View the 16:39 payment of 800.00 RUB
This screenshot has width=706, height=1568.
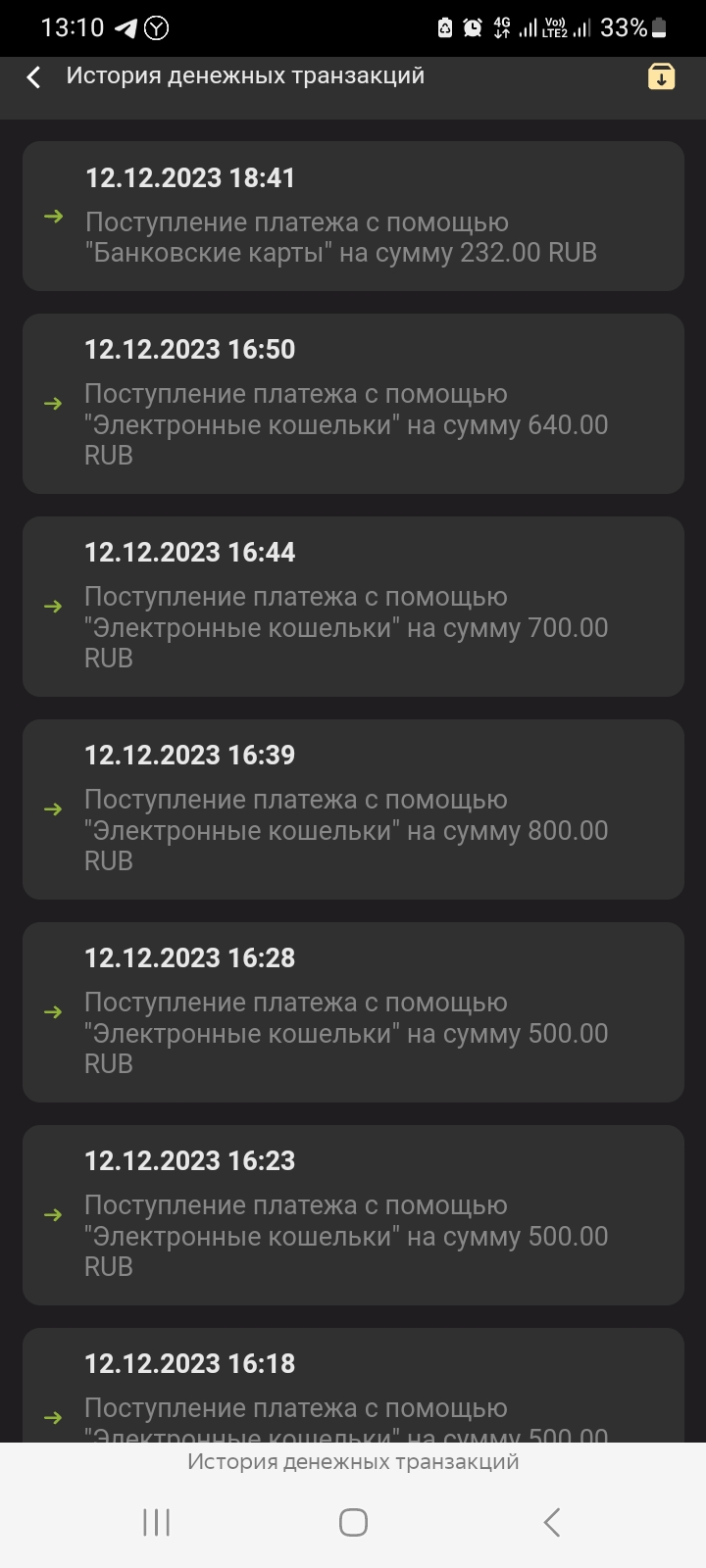(353, 809)
